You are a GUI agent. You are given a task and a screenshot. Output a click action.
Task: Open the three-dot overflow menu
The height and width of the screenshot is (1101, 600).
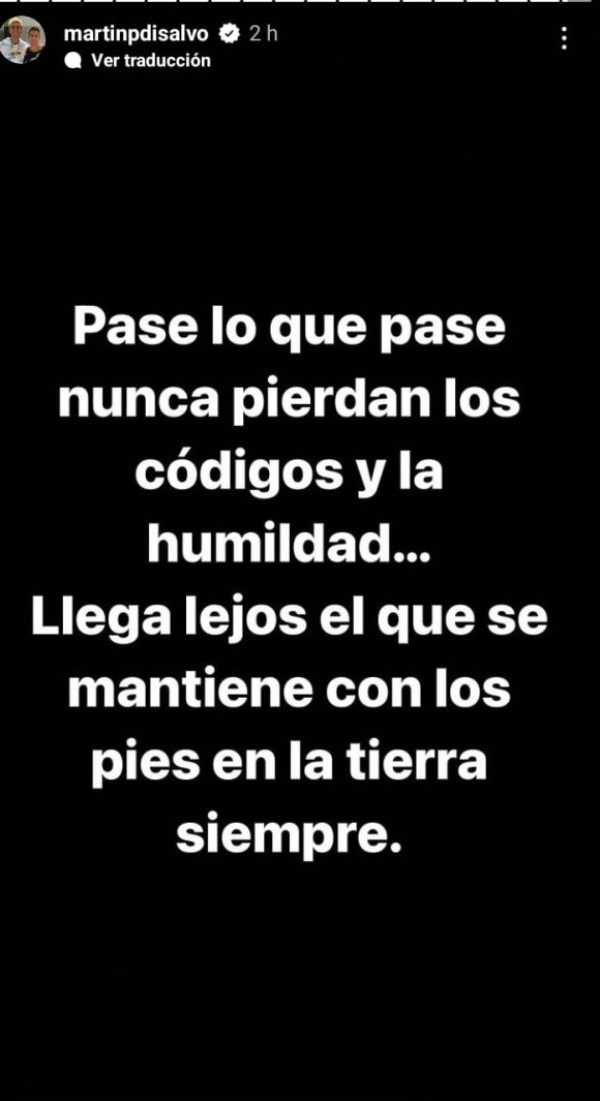(565, 39)
